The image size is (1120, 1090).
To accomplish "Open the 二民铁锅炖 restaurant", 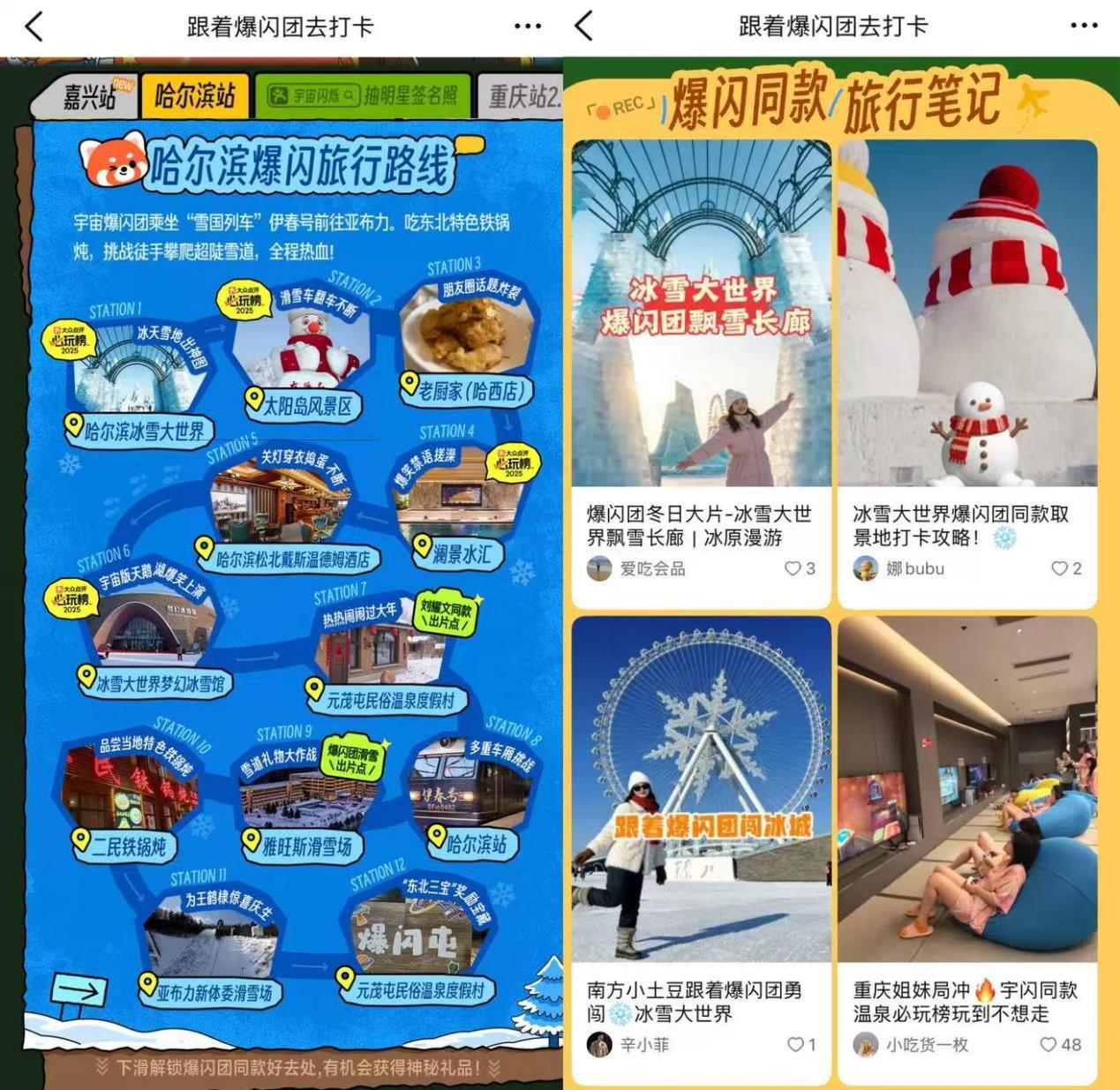I will click(127, 846).
